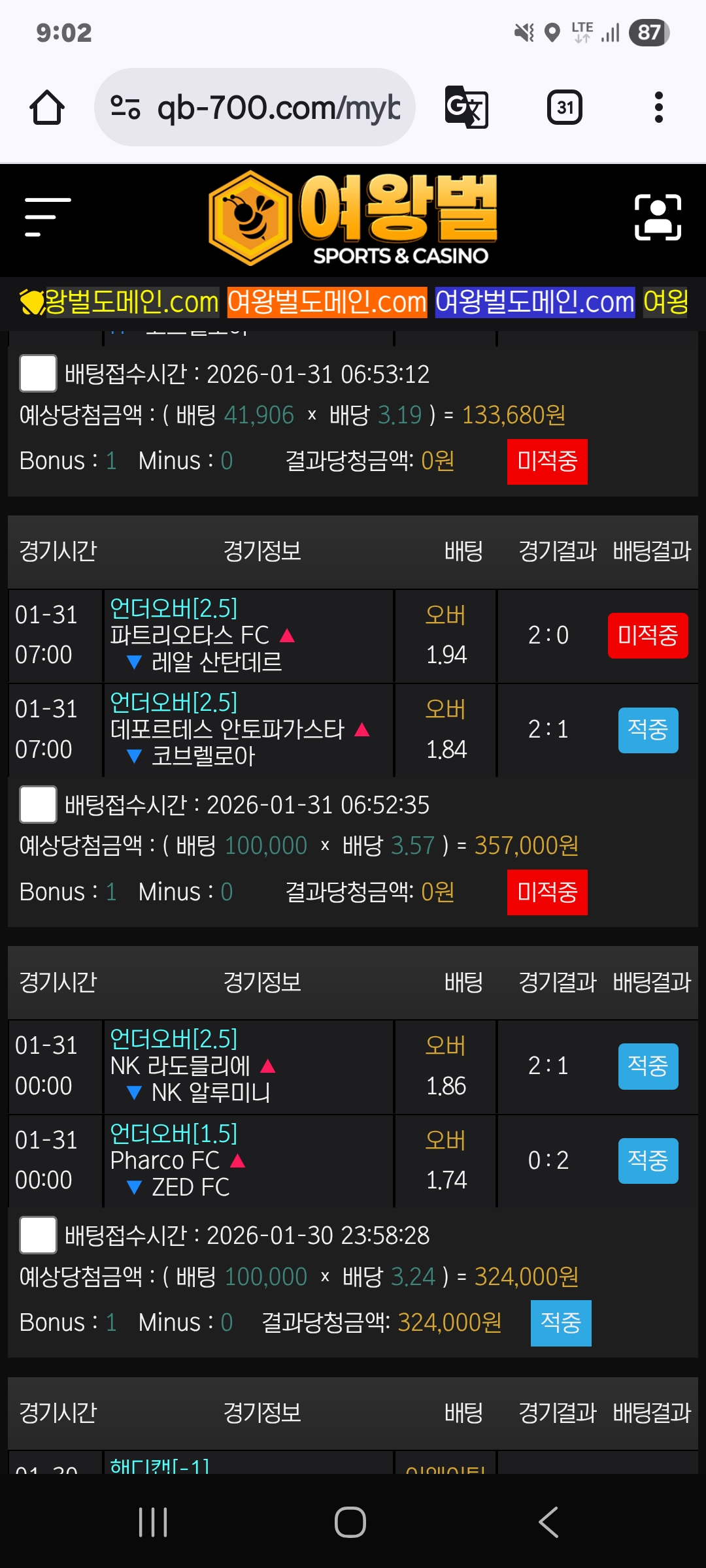
Task: Open the orange 여왕벌도메인.com link
Action: pos(326,302)
